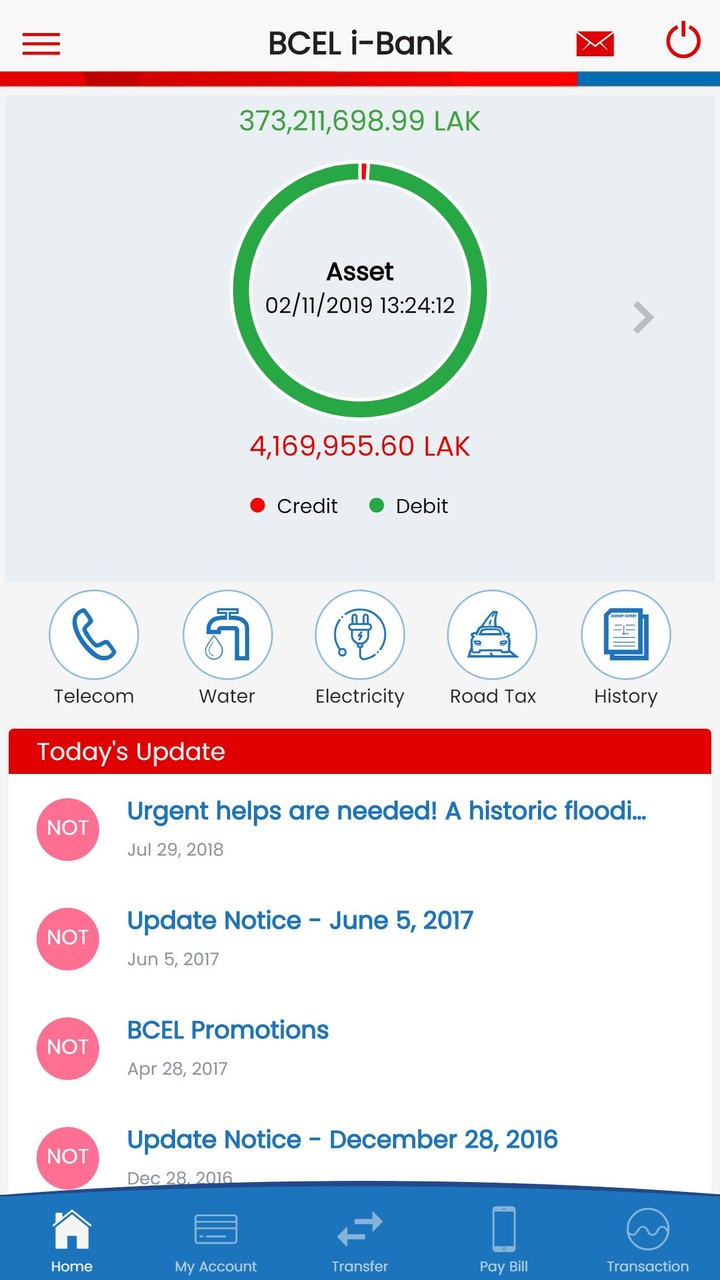Viewport: 720px width, 1280px height.
Task: Tap the power/logout icon
Action: pos(682,42)
